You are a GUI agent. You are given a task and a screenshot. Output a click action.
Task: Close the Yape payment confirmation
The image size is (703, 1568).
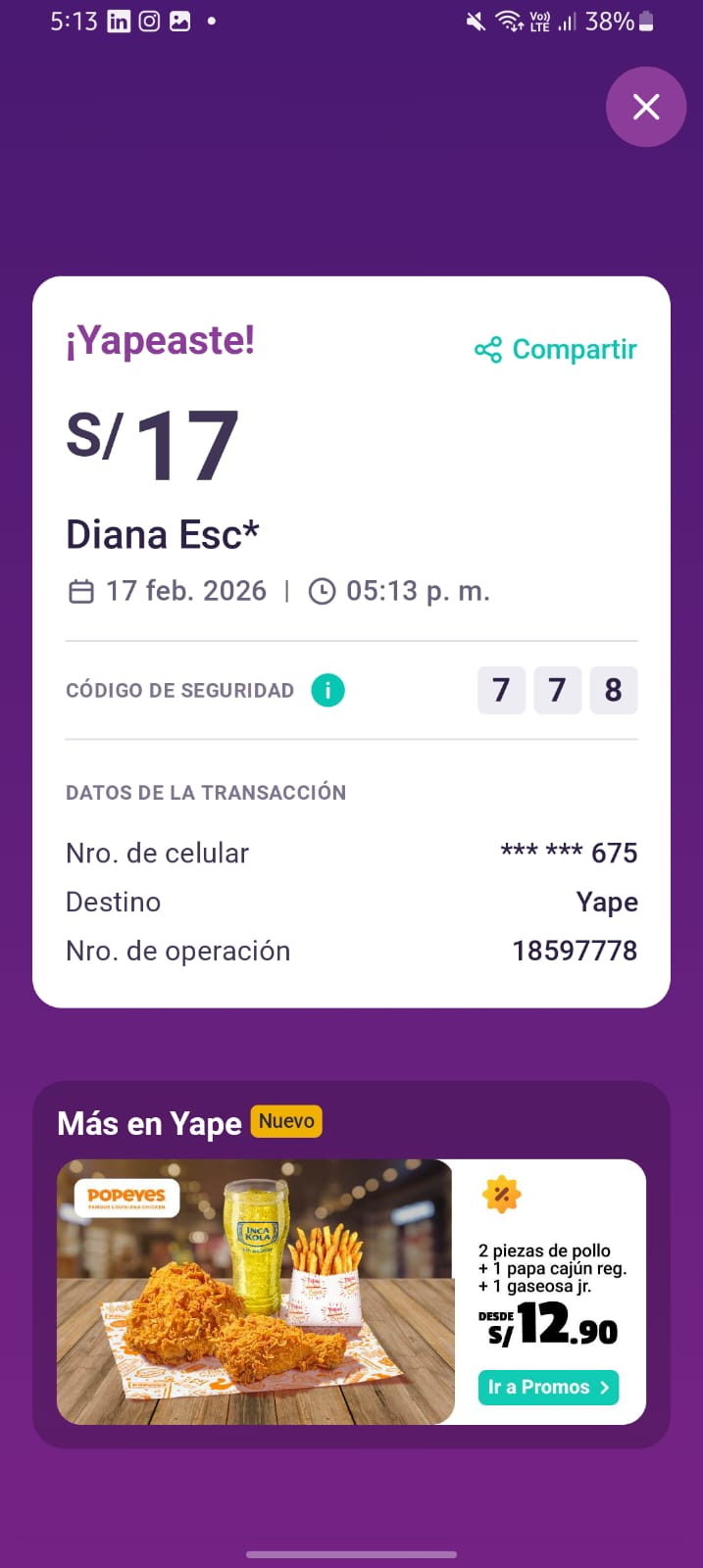(x=645, y=107)
